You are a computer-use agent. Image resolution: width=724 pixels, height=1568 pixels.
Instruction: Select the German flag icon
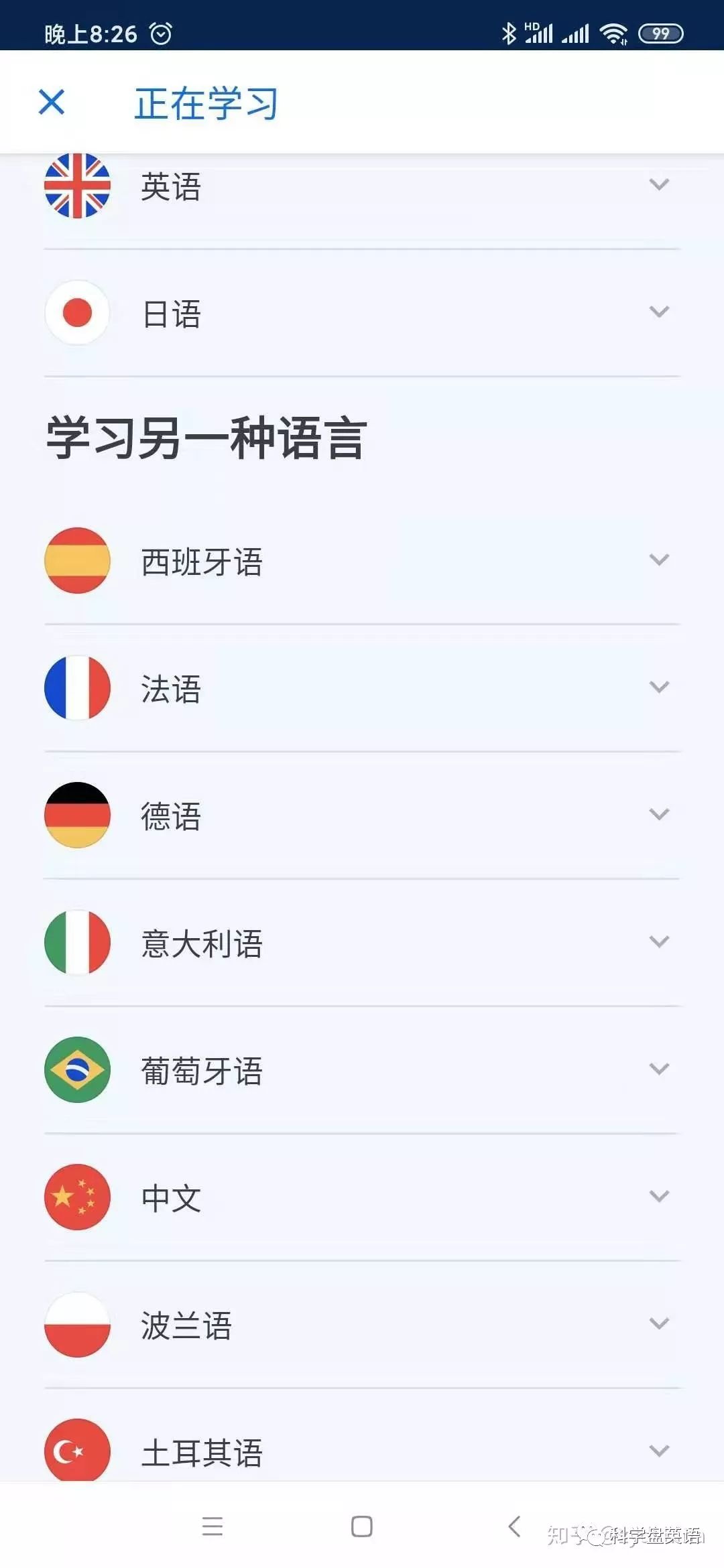(76, 814)
